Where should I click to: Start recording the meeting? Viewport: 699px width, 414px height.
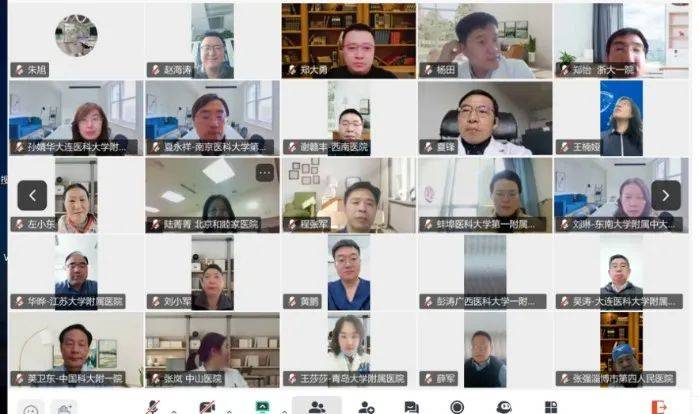(457, 406)
